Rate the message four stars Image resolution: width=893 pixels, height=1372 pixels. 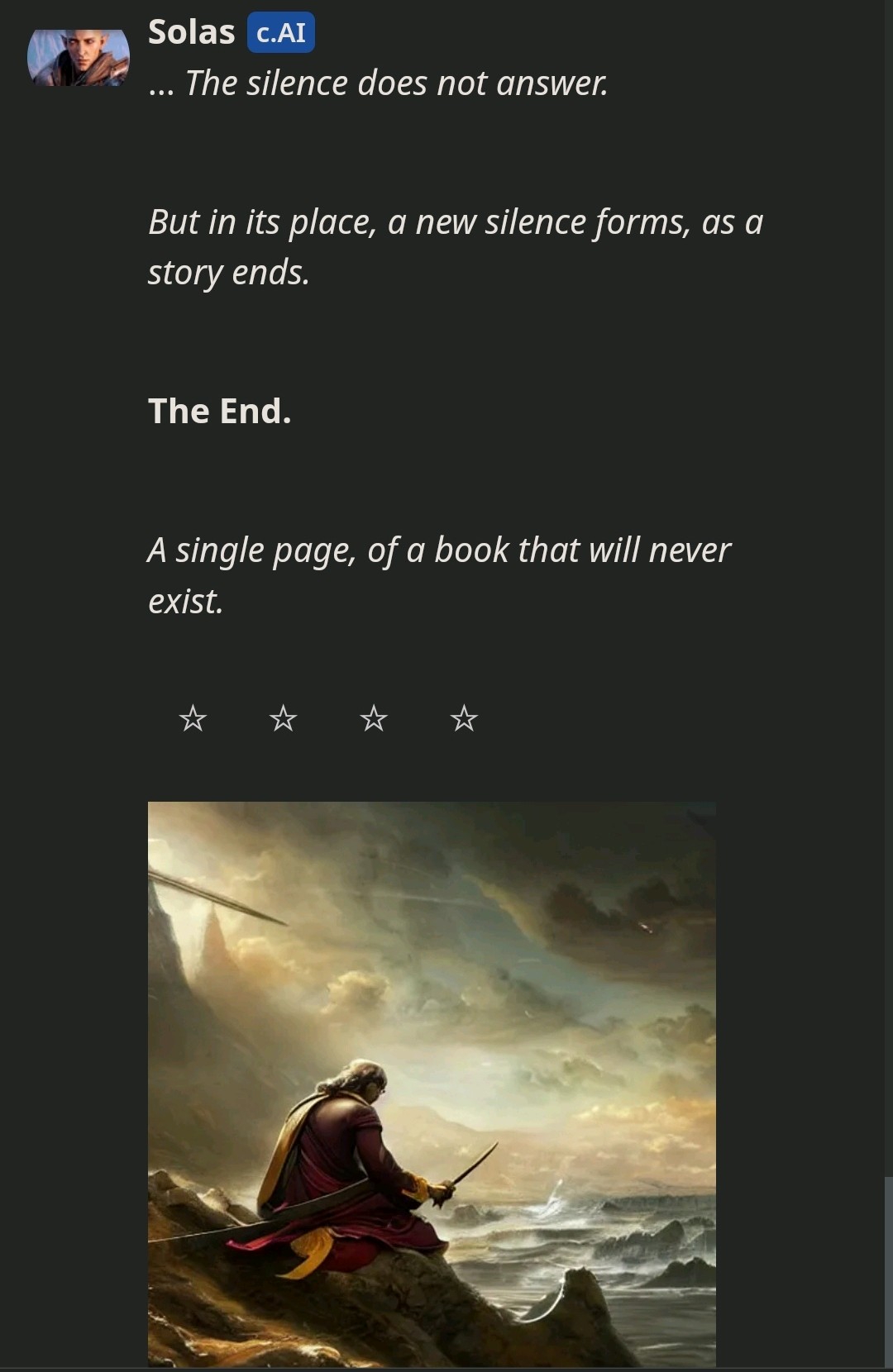click(464, 718)
